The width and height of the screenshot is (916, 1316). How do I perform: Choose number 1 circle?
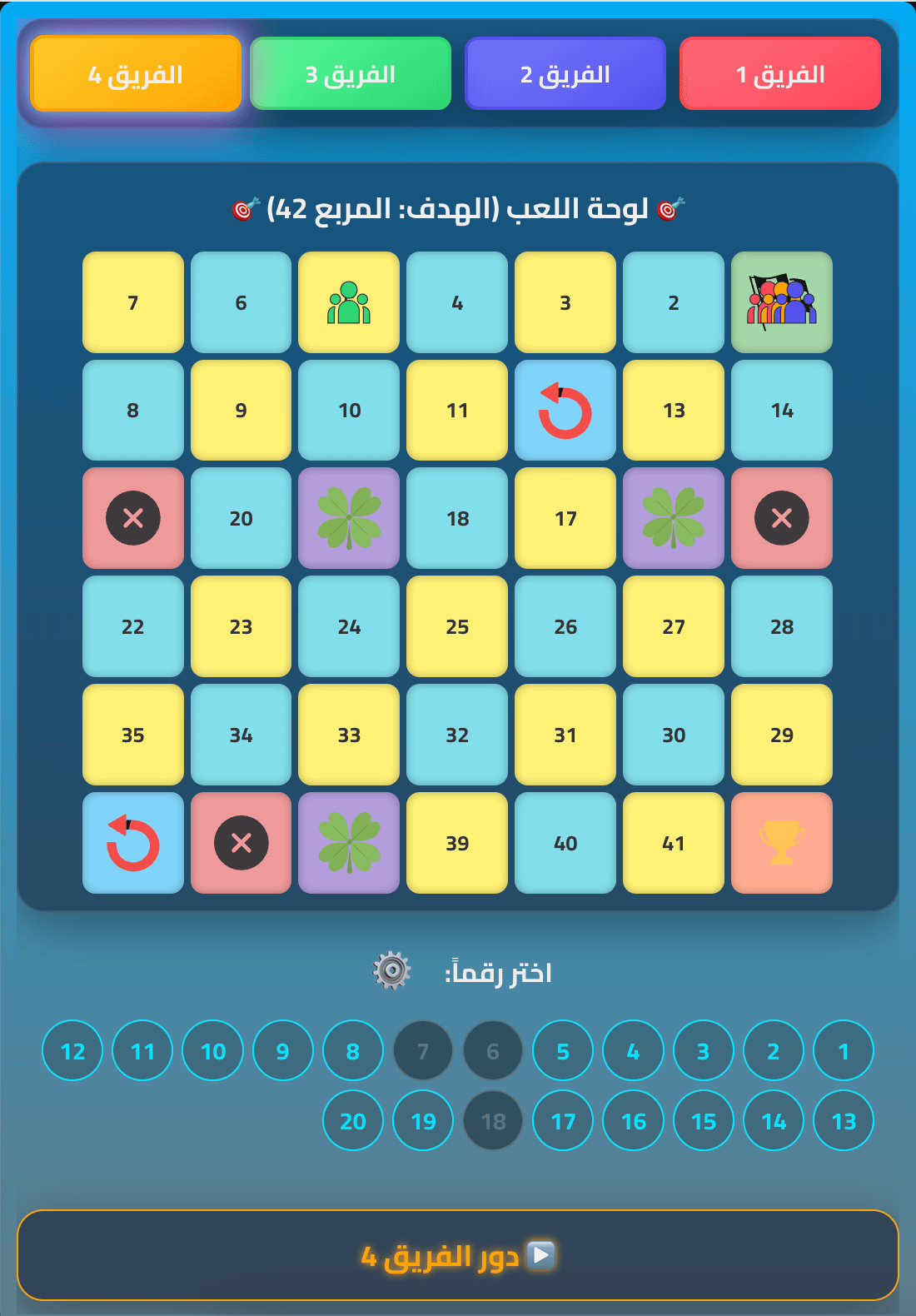pyautogui.click(x=844, y=1051)
